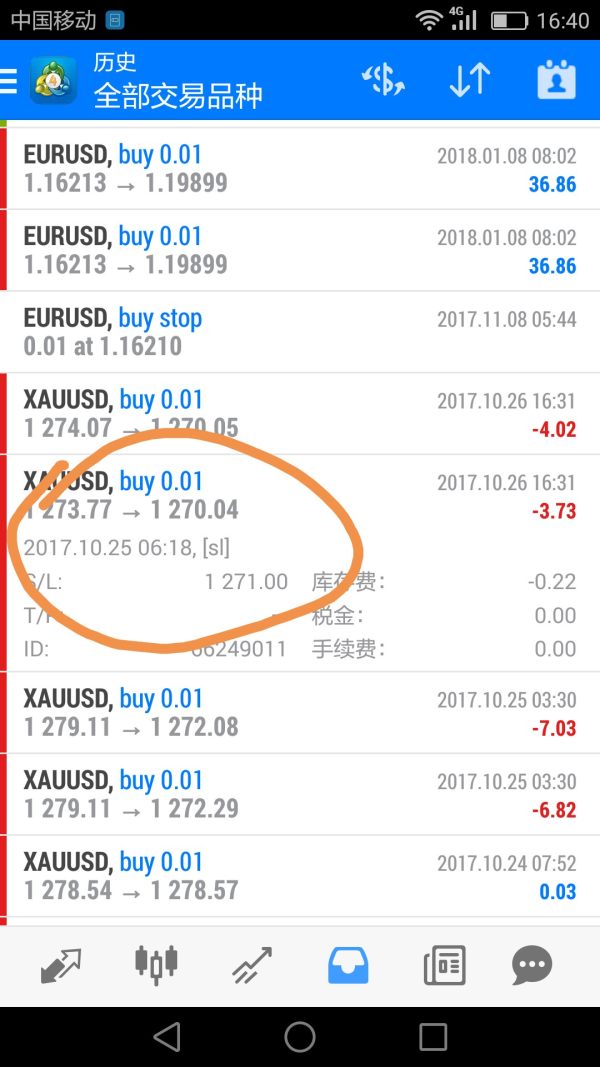Select the History inbox tab
This screenshot has height=1067, width=600.
[x=348, y=965]
